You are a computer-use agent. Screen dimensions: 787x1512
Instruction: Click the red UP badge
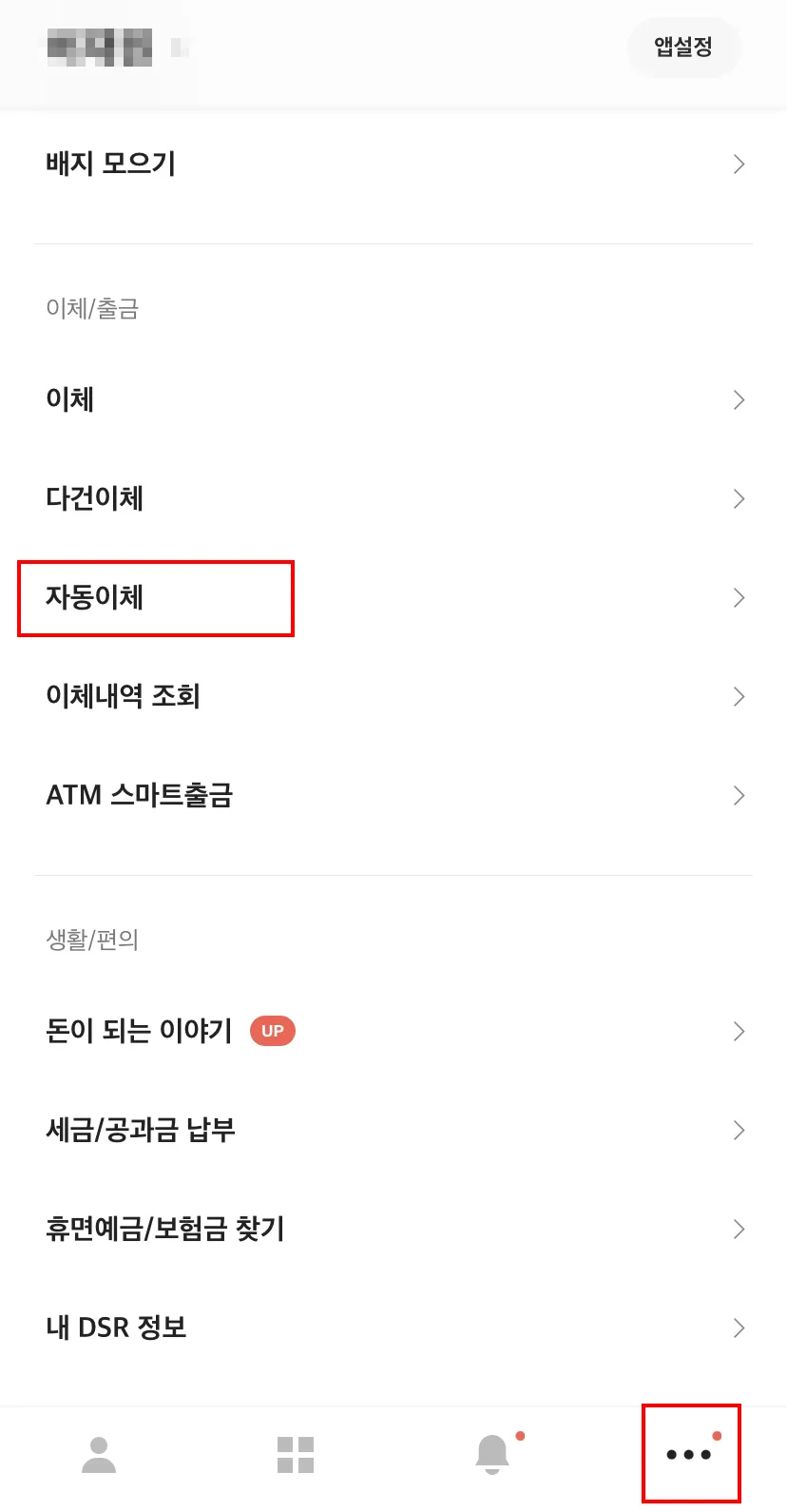271,1030
